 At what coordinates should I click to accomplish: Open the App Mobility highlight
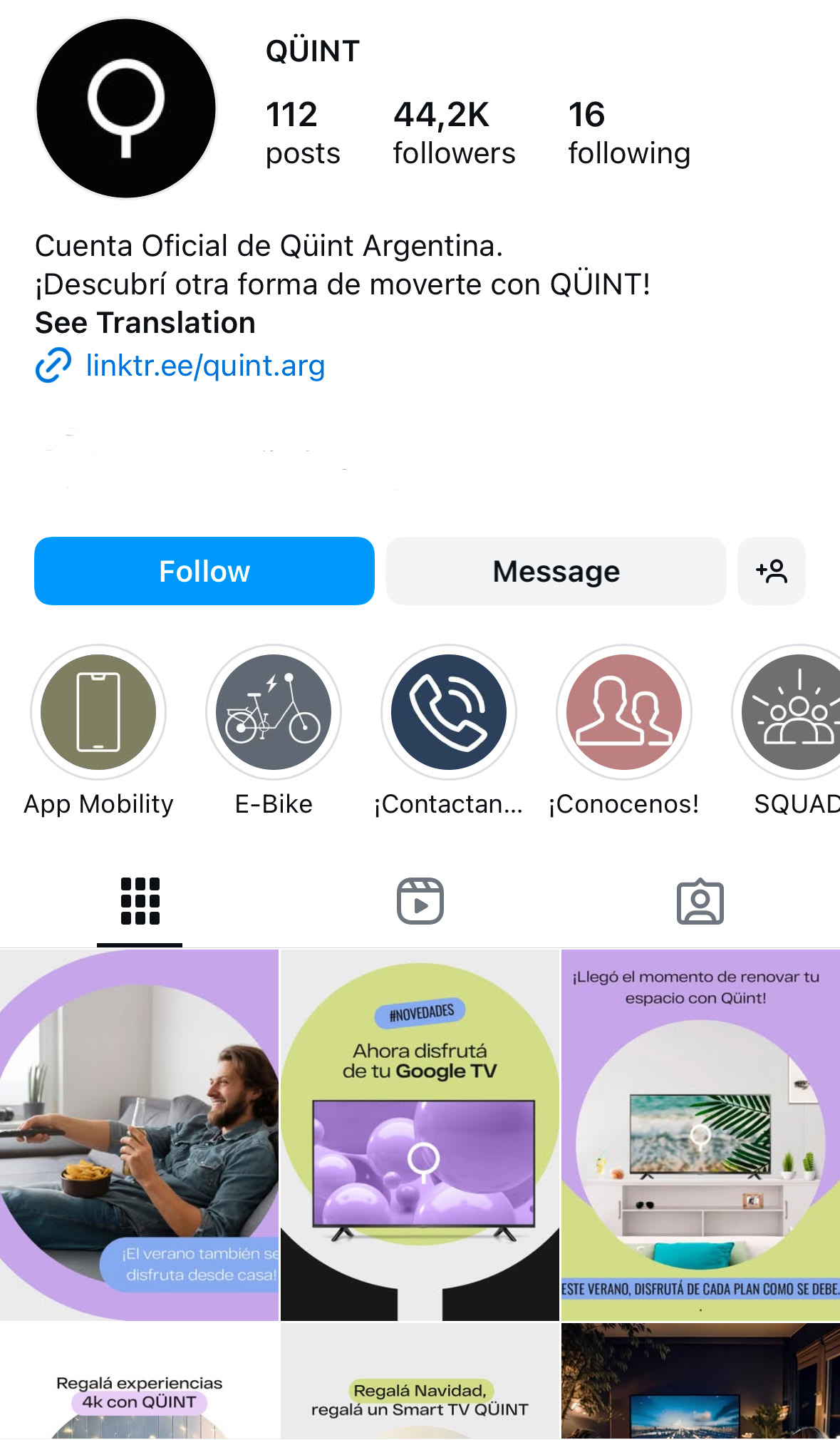click(98, 712)
